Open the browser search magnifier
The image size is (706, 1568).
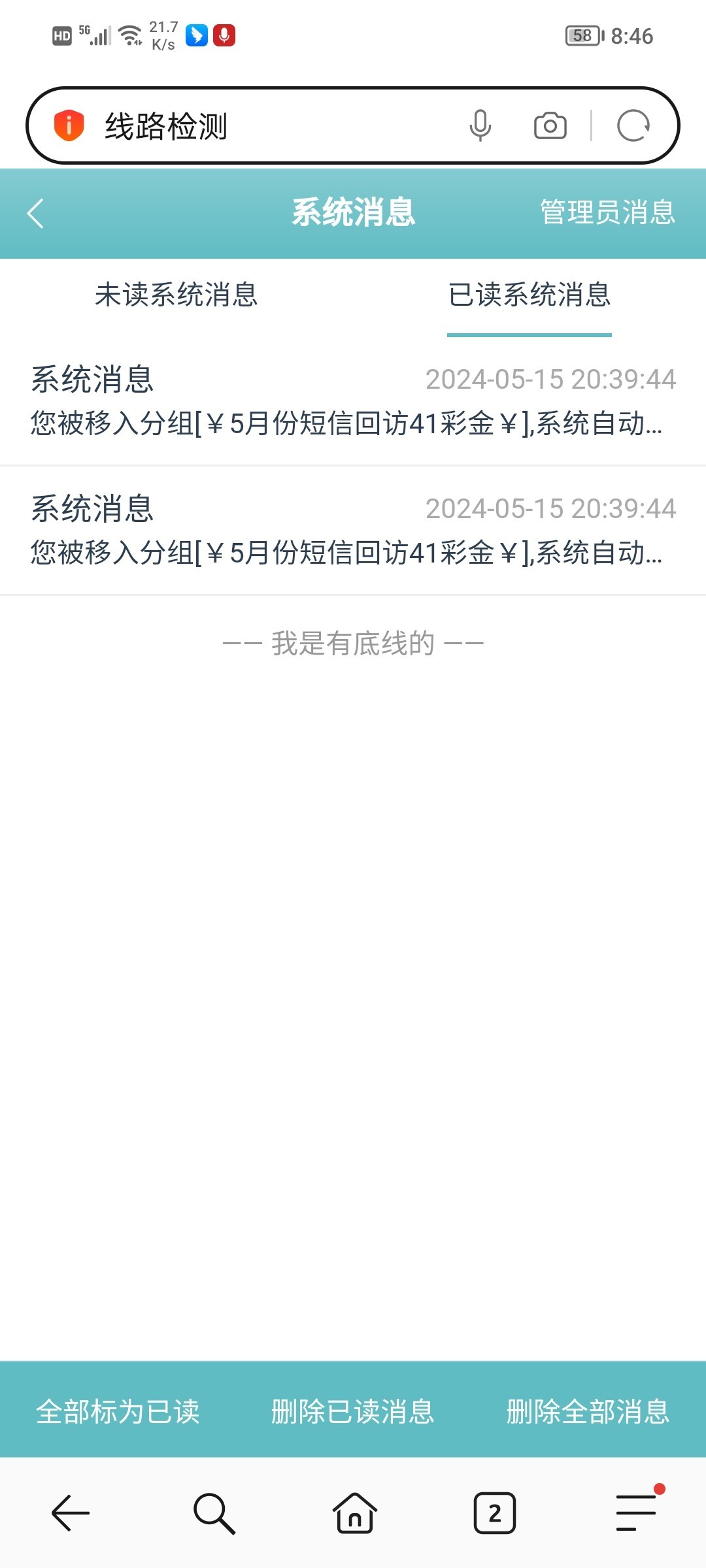coord(214,1512)
